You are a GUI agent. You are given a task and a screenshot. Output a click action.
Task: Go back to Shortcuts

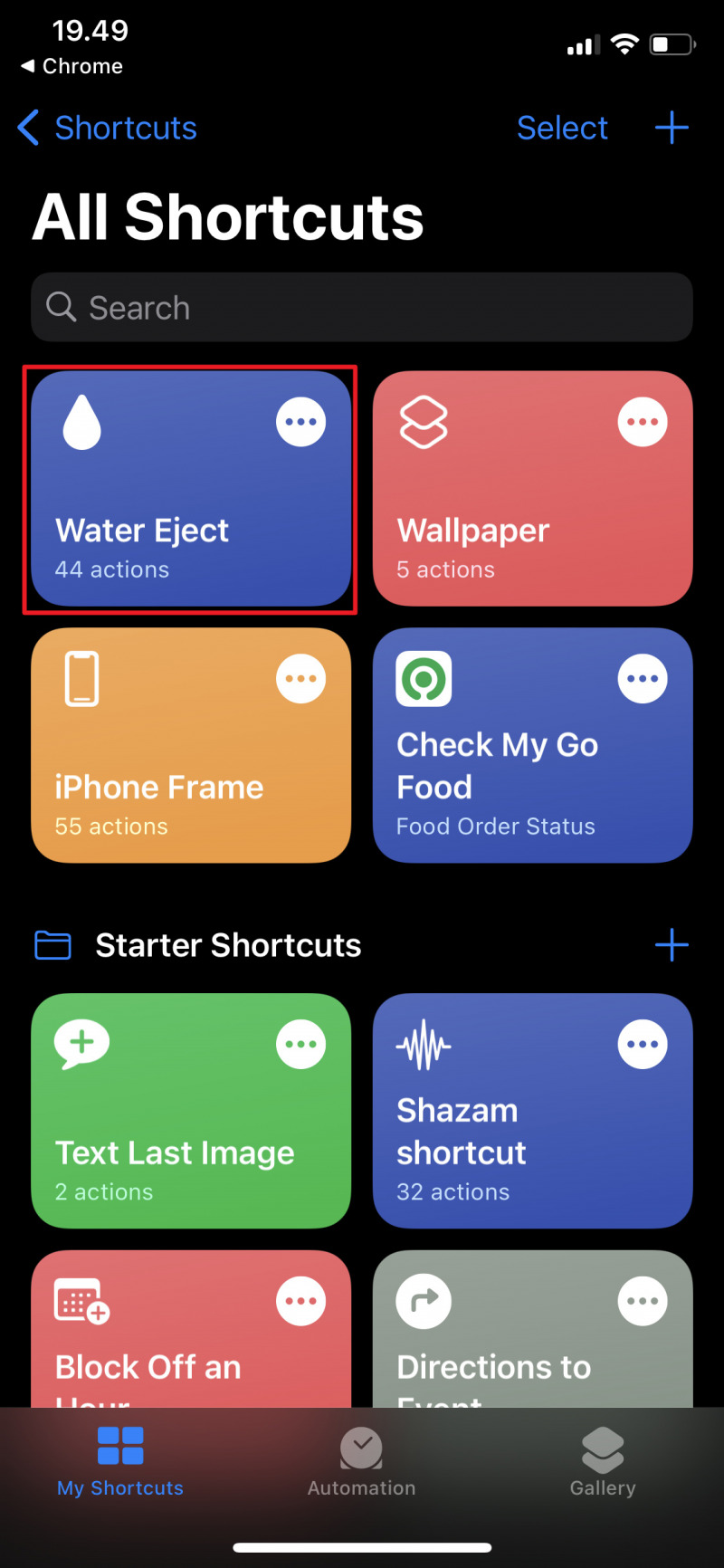click(108, 128)
